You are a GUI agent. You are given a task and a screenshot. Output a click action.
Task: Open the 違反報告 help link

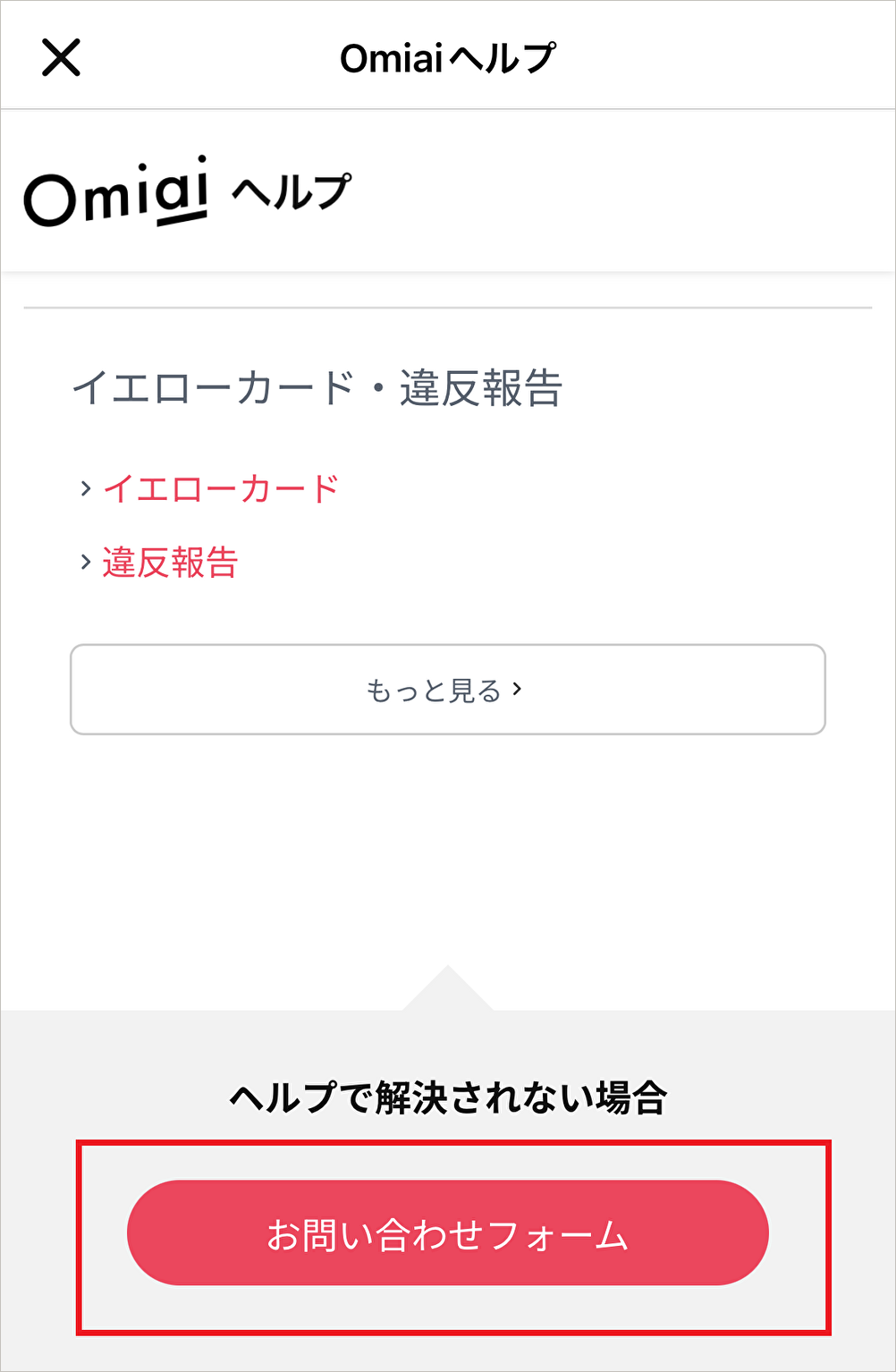[170, 563]
